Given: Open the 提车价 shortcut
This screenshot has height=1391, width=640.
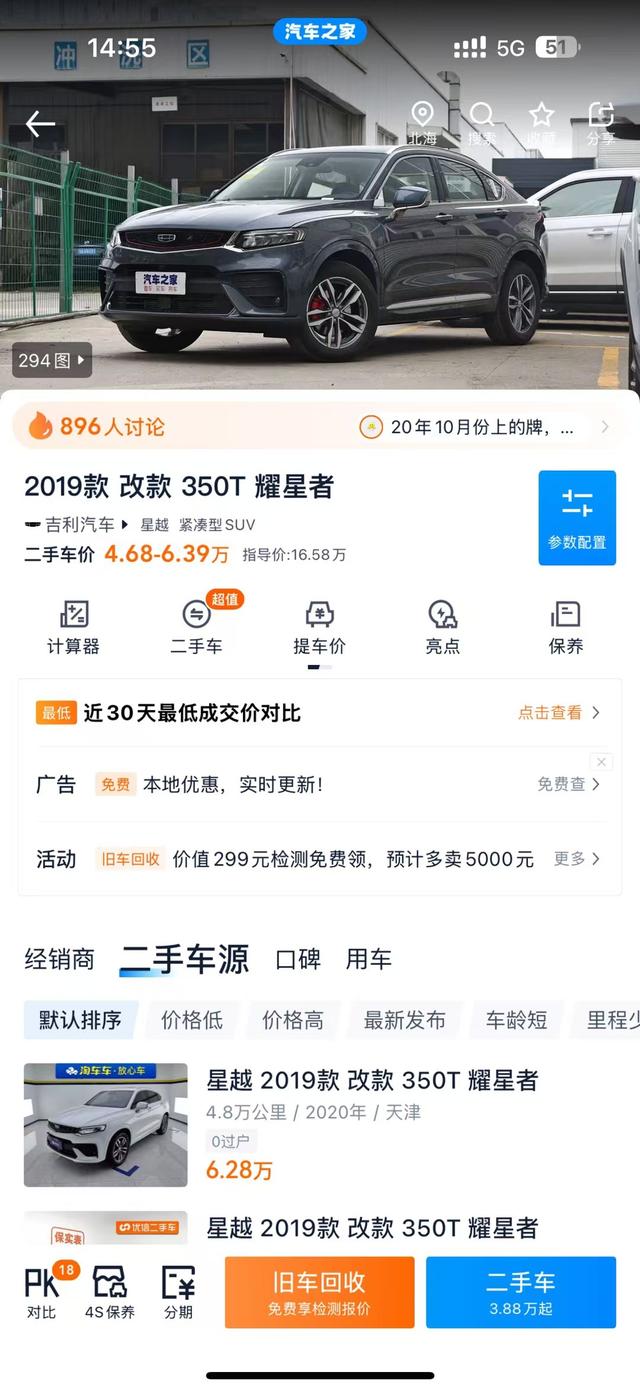Looking at the screenshot, I should (x=319, y=627).
